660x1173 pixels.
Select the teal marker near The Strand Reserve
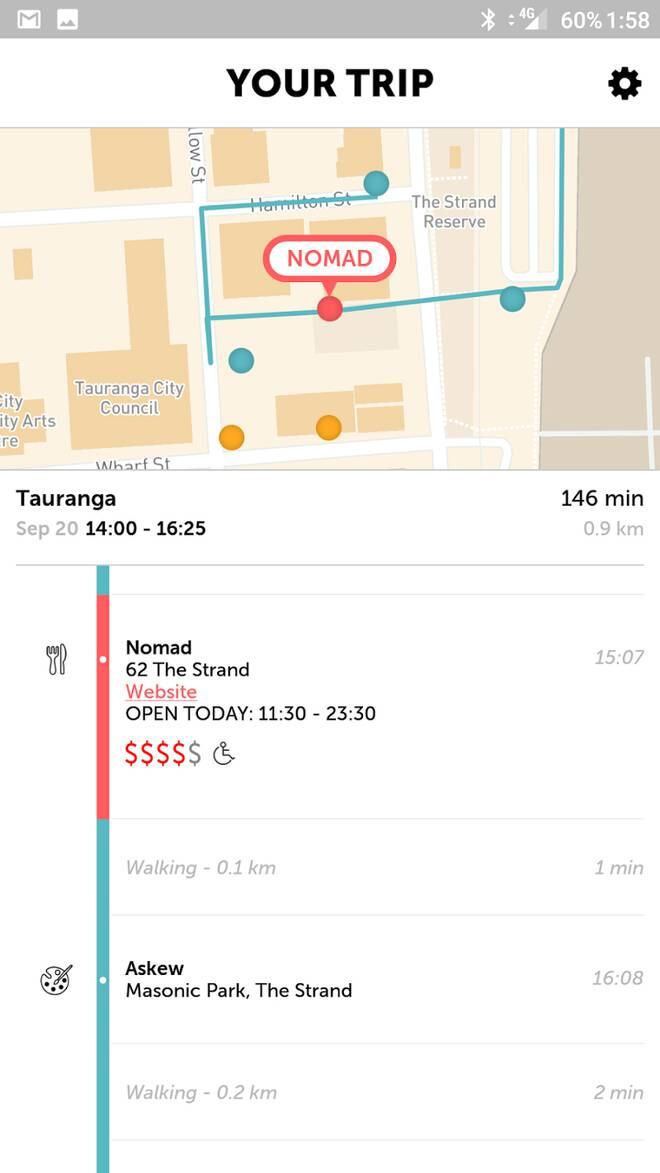512,298
